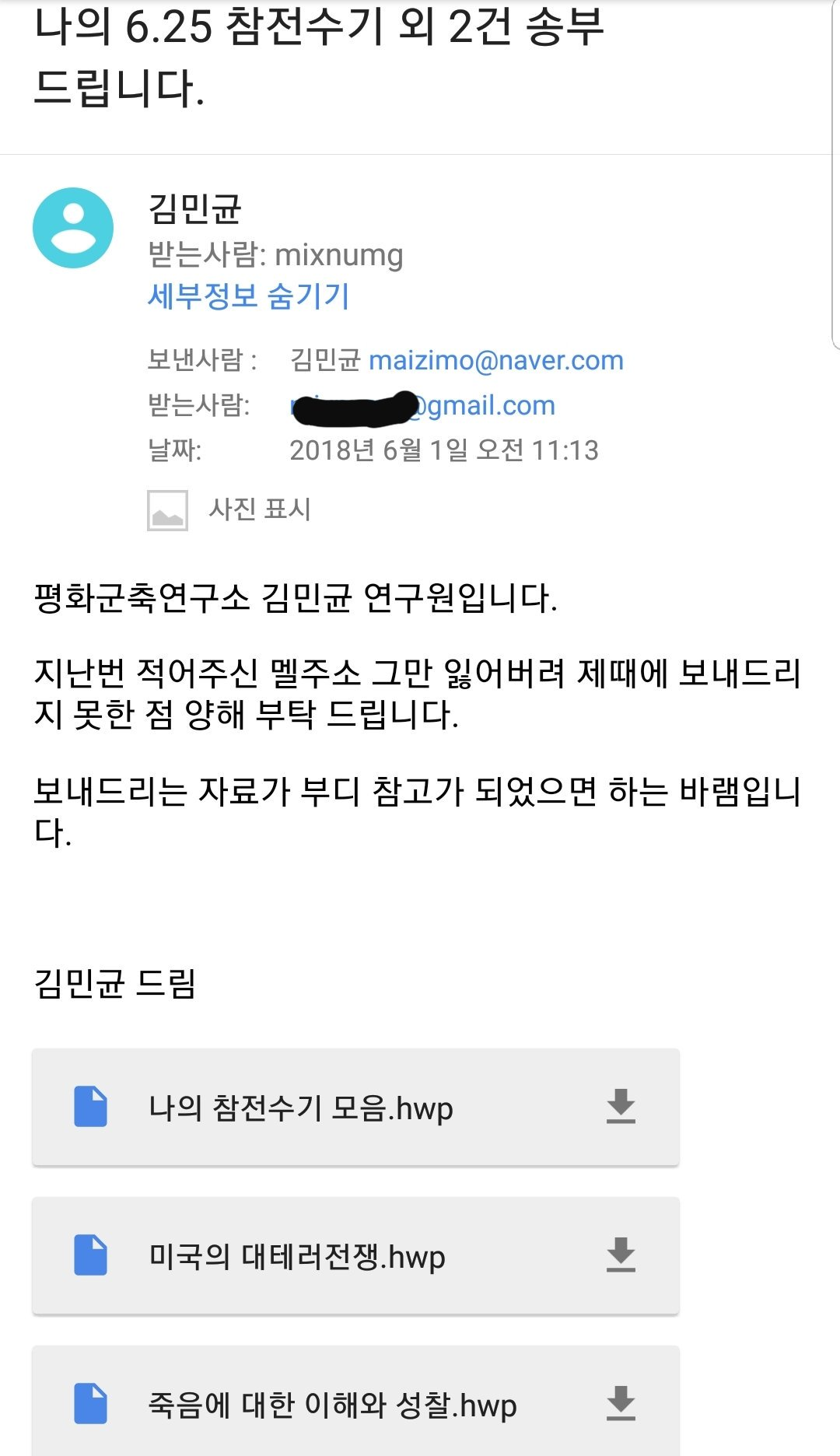840x1456 pixels.
Task: Open attachment 죽음에 대한 이해와 성찰.hwp
Action: tap(332, 1405)
